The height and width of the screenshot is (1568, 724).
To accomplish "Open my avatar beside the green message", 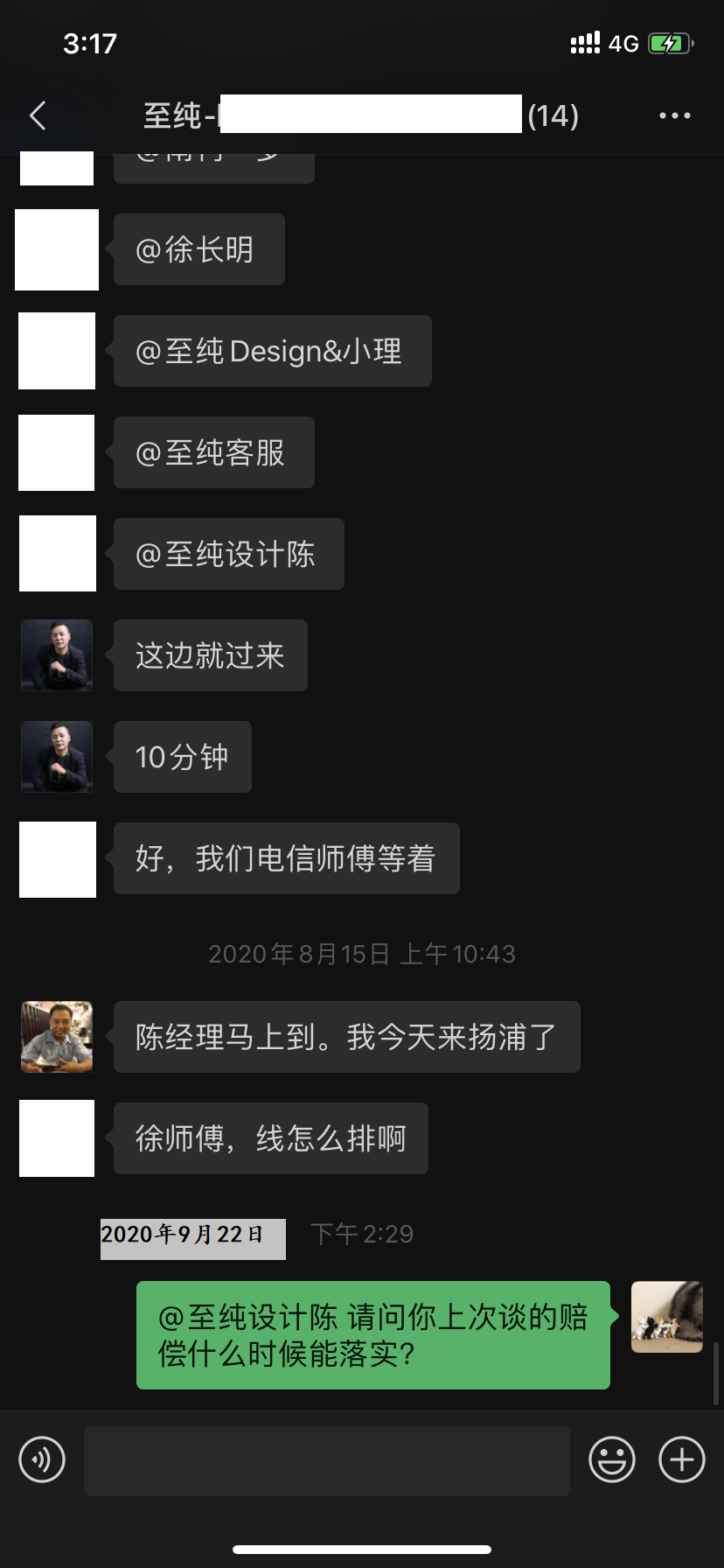I will click(x=666, y=1317).
